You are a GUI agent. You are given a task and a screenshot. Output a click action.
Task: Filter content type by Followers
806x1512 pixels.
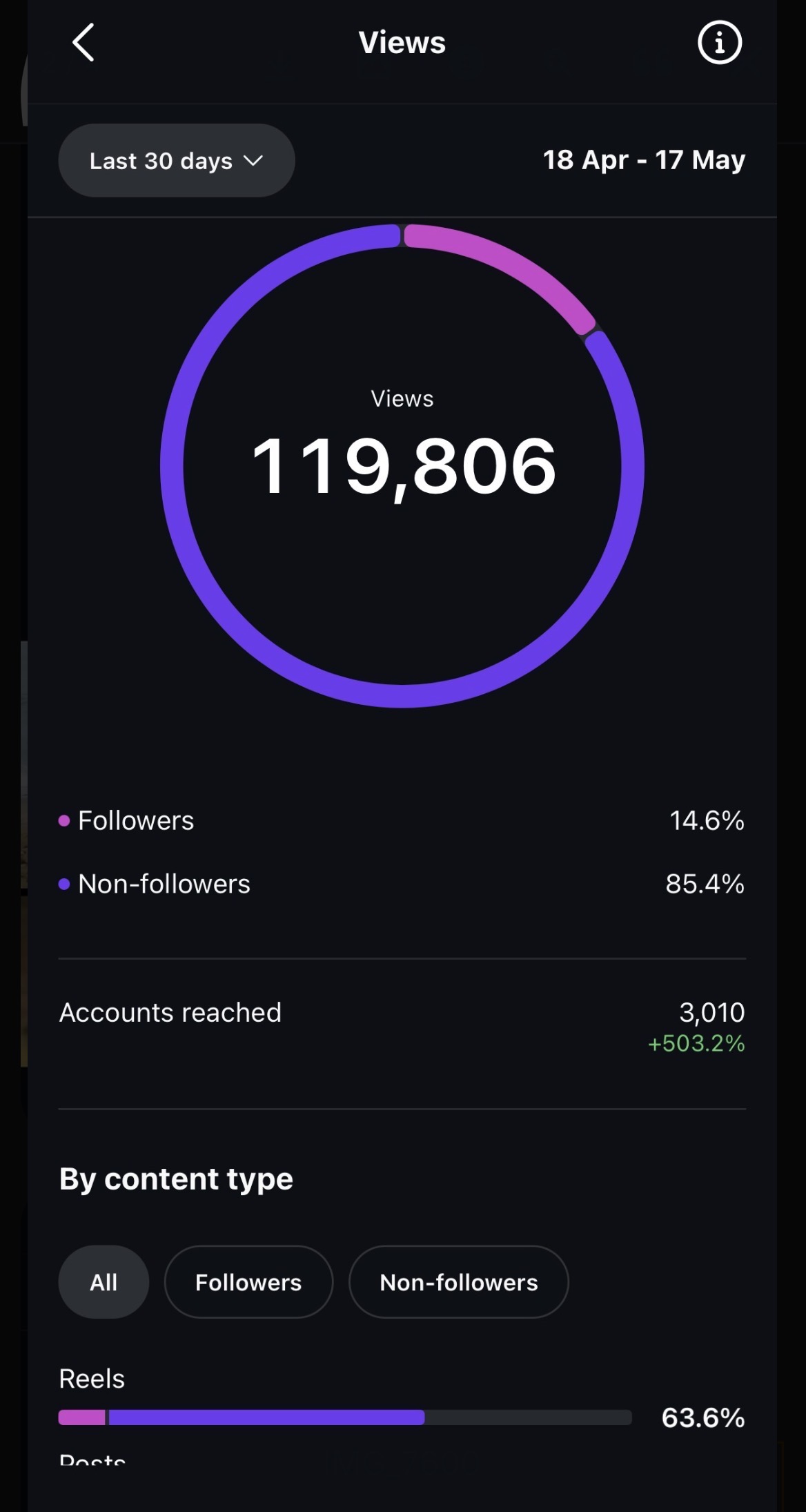pos(248,1282)
